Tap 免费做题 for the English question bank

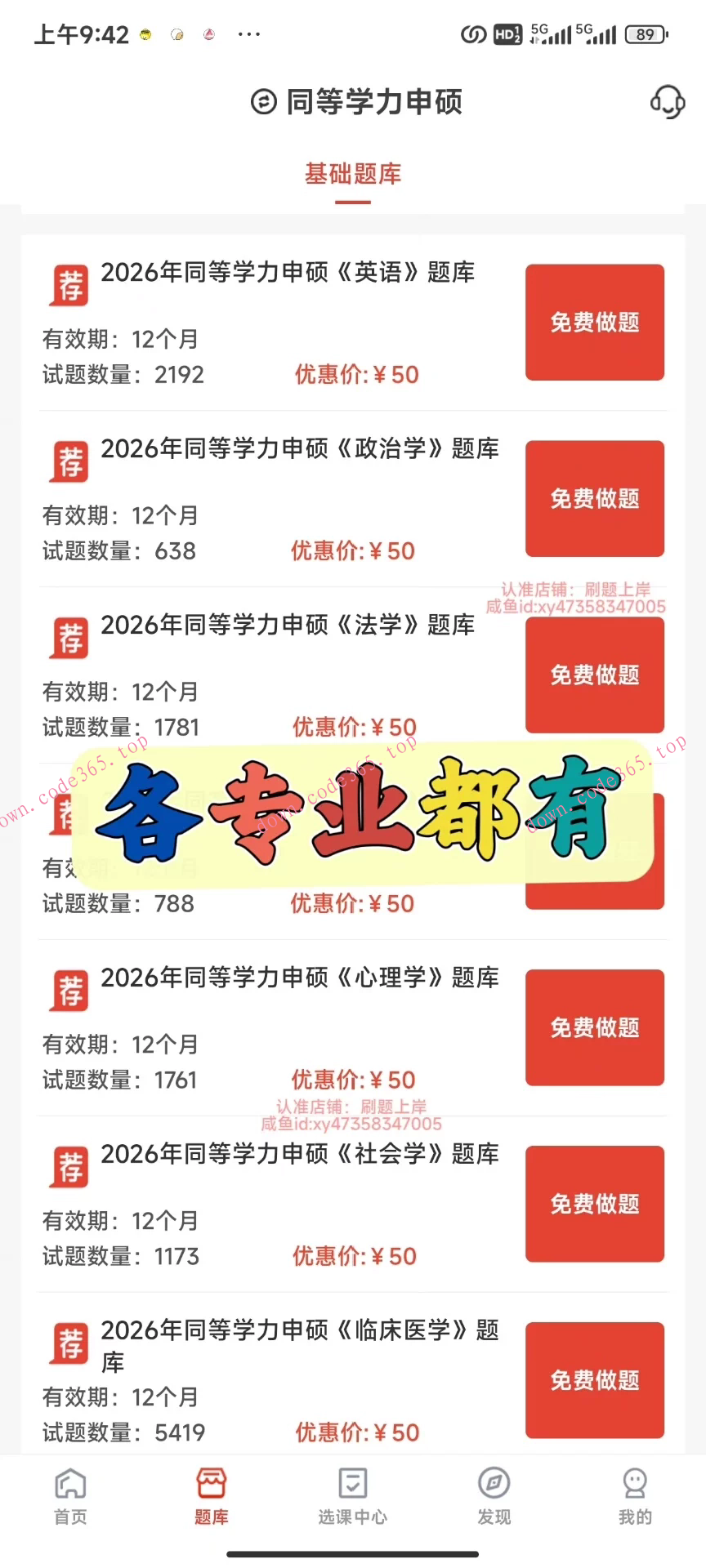(594, 322)
